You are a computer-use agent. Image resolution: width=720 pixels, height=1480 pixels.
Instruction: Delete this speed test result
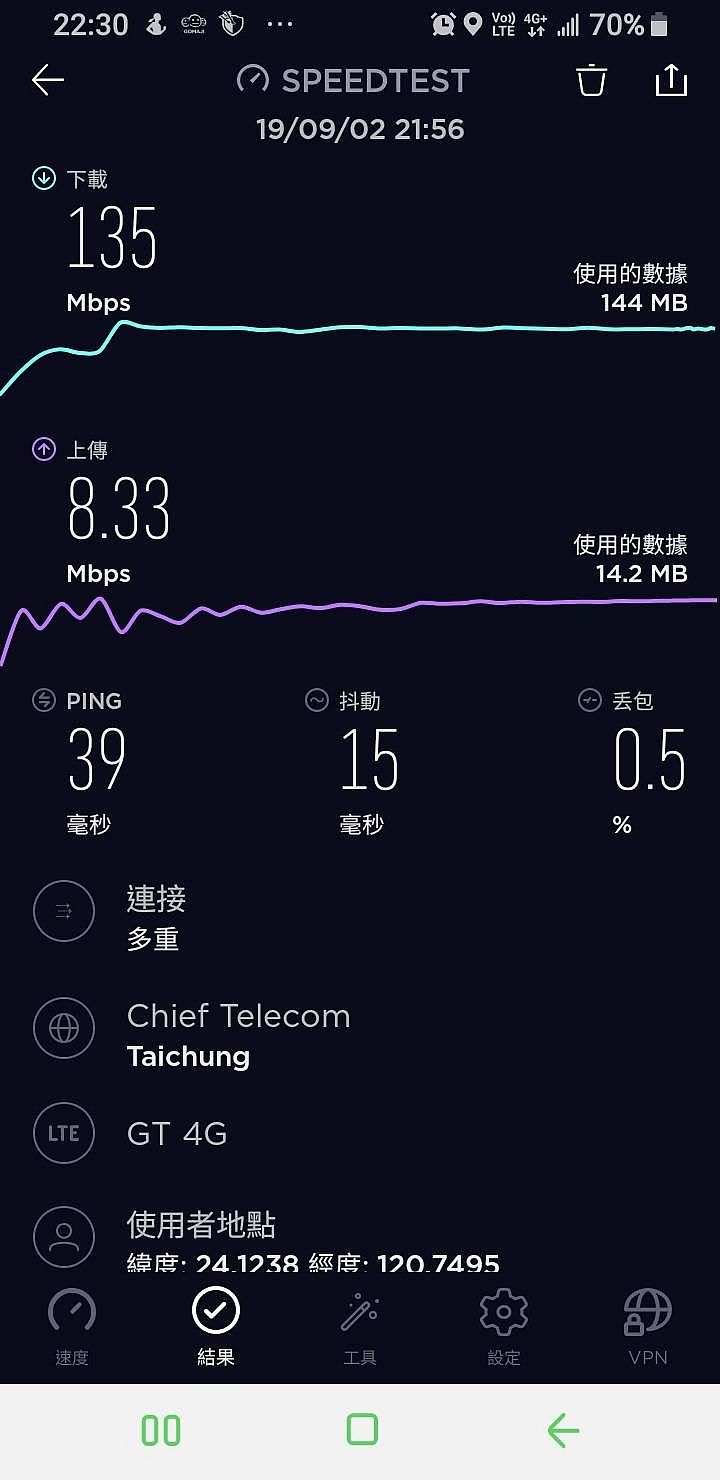[592, 80]
